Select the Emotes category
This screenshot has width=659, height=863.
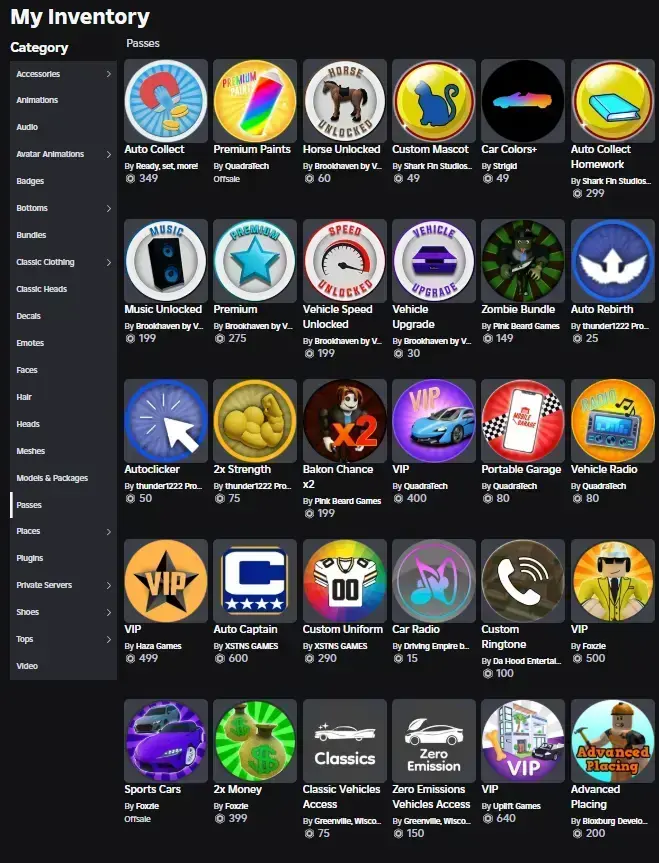(x=30, y=343)
